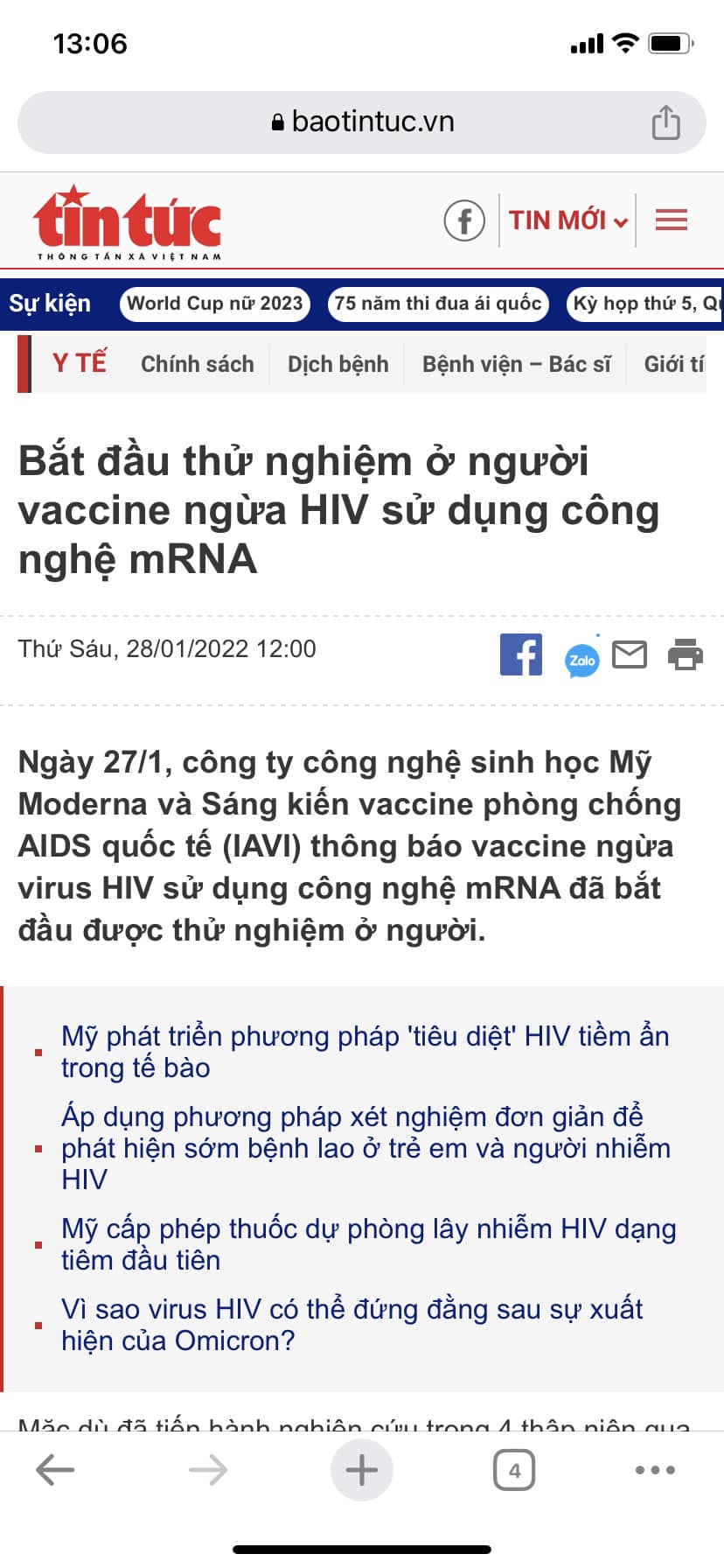Switch to the Dịch bệnh tab
Screen dimensions: 724x1568
[x=338, y=363]
